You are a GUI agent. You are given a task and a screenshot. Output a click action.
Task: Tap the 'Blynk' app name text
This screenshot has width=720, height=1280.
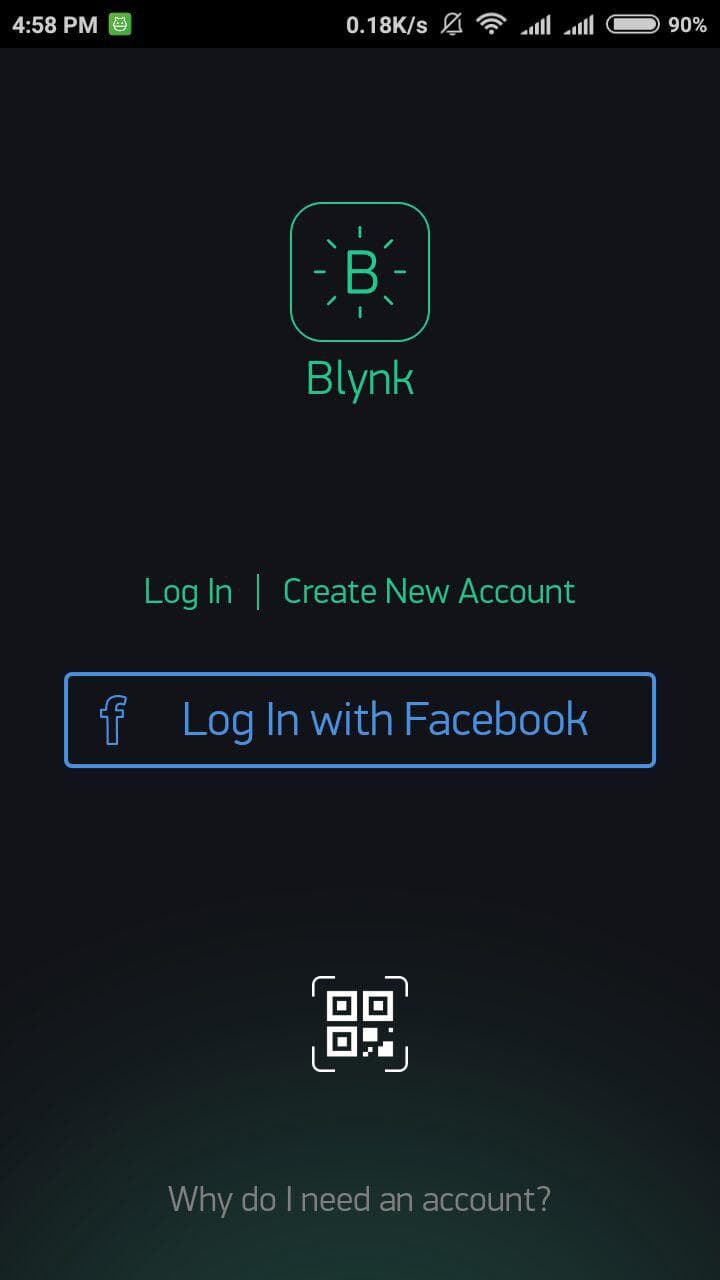(x=360, y=378)
